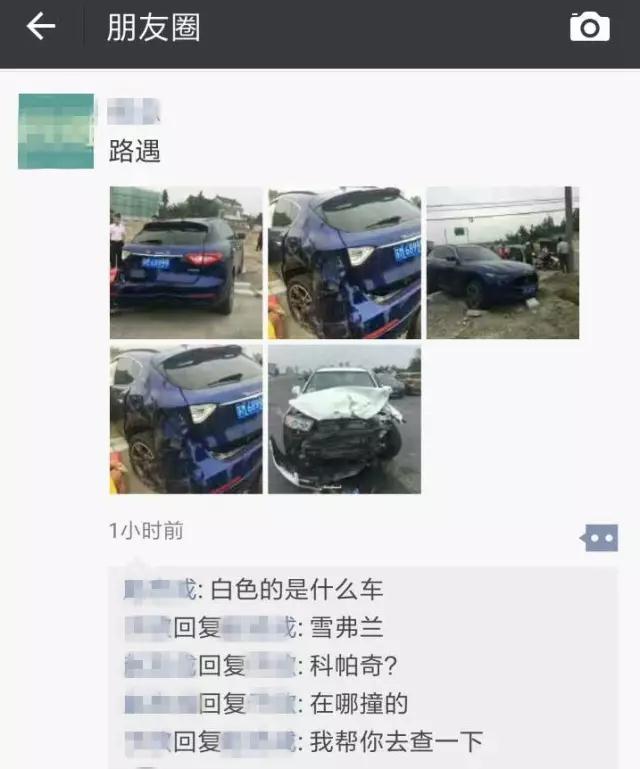Open the like and comment popup button
This screenshot has width=640, height=769.
599,538
